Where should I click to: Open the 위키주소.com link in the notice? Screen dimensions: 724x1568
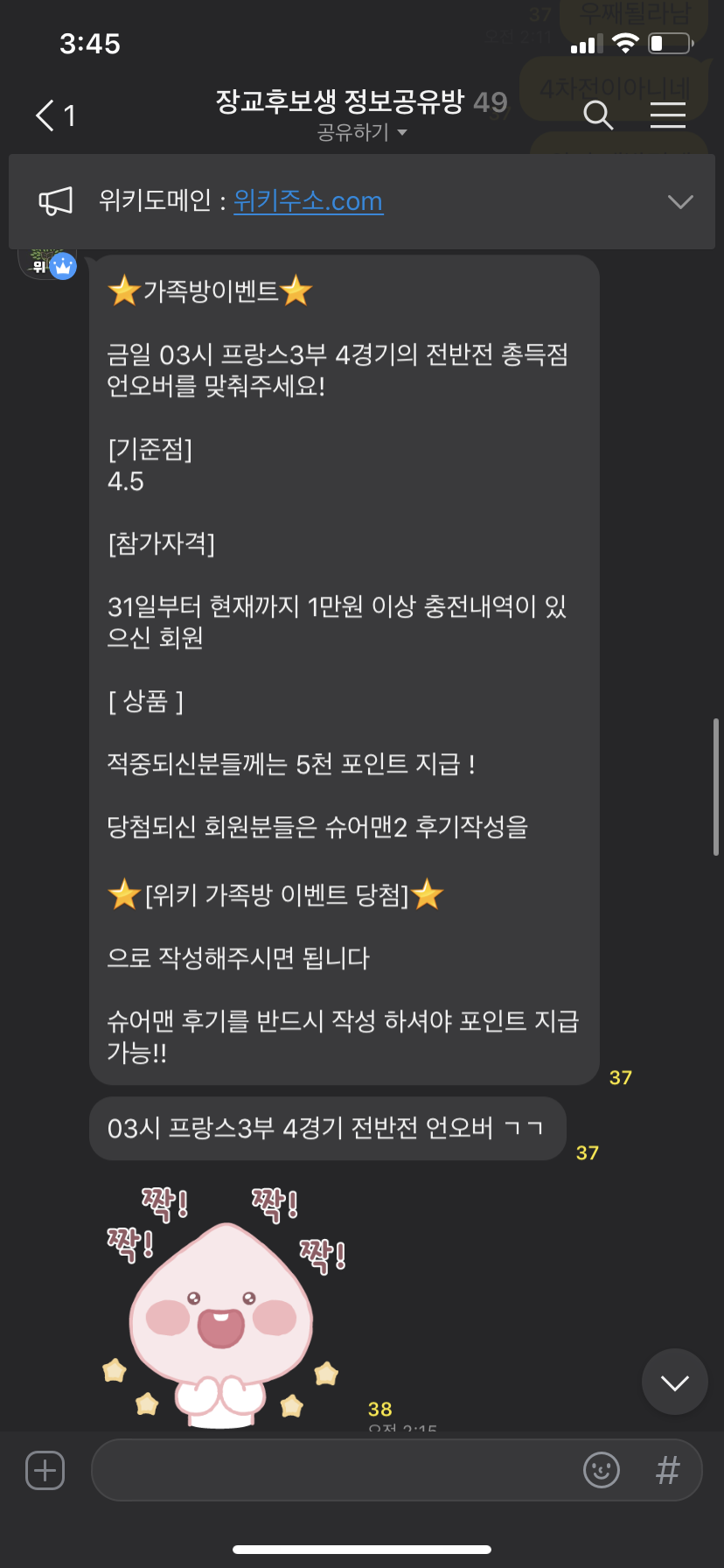point(308,201)
